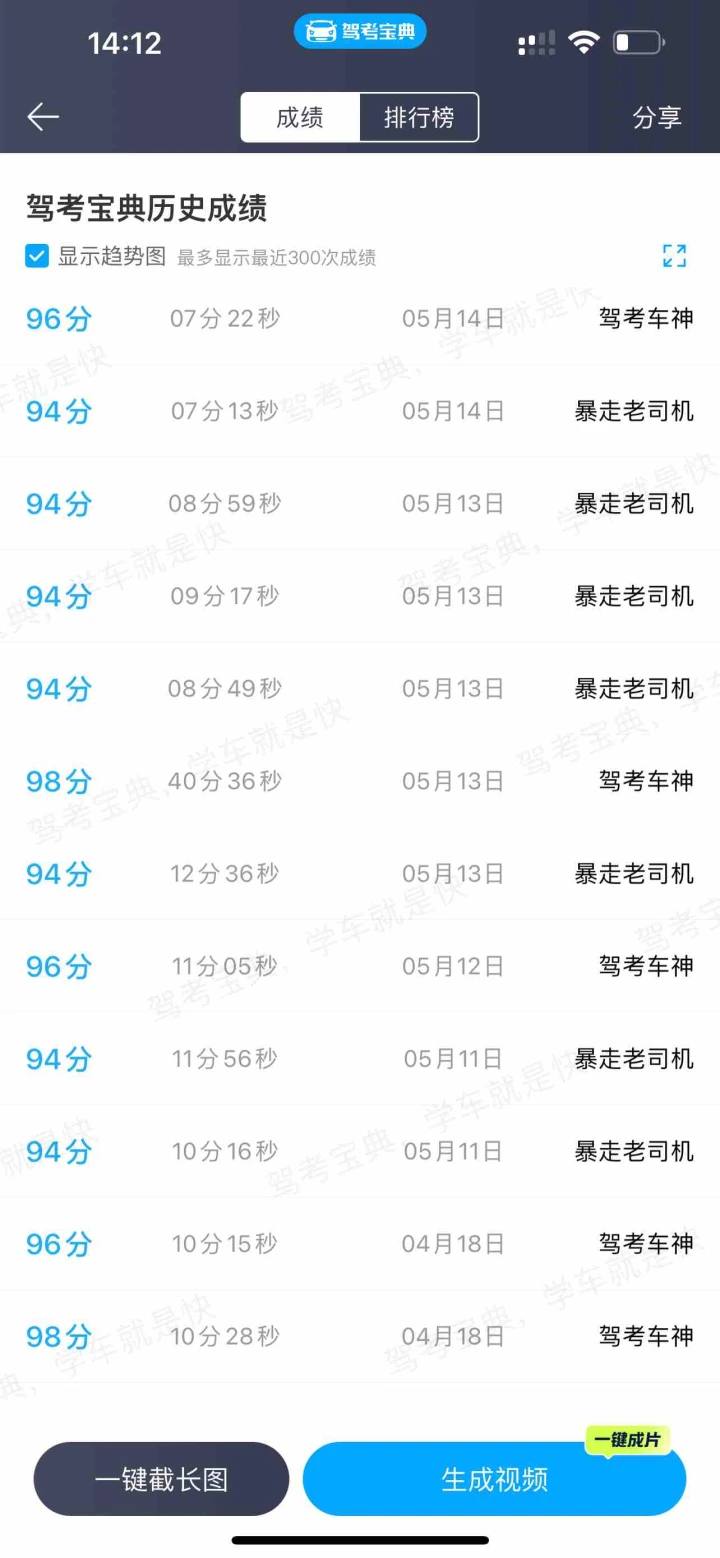Switch to the 排行榜 tab
720x1558 pixels.
tap(419, 118)
